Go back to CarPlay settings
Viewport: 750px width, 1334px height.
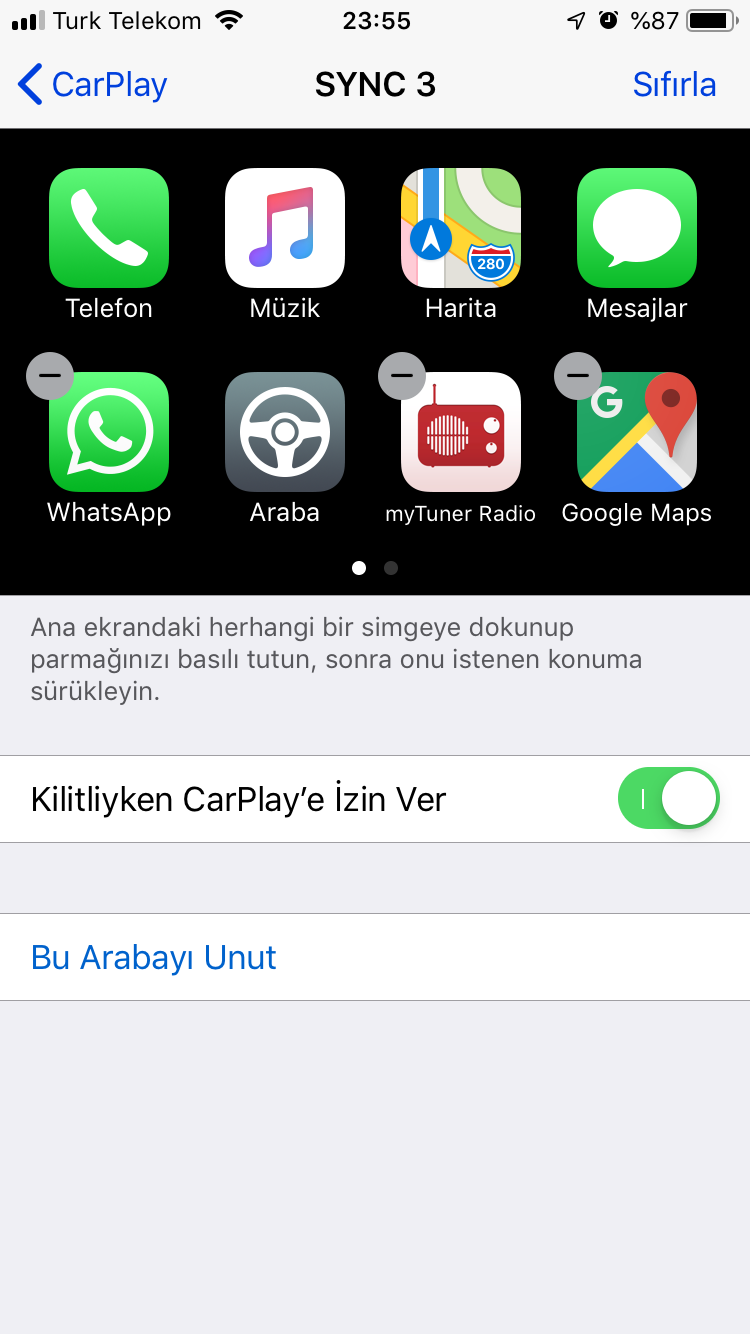(x=92, y=85)
